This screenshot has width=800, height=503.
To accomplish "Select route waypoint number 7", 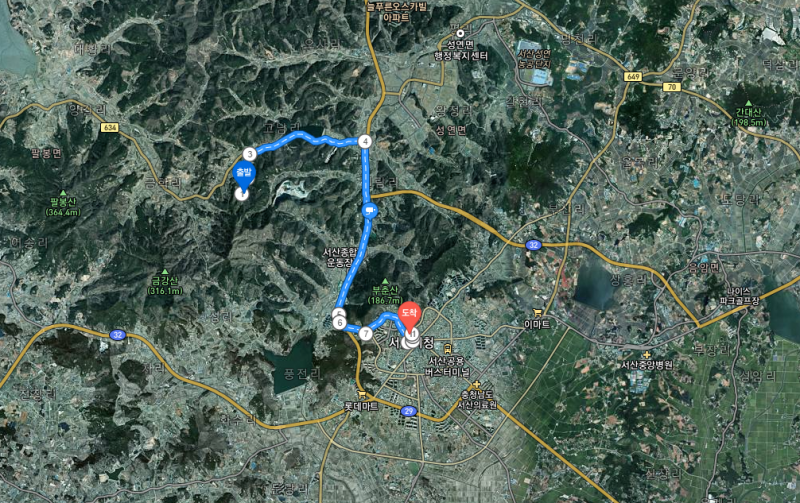I will [x=366, y=334].
